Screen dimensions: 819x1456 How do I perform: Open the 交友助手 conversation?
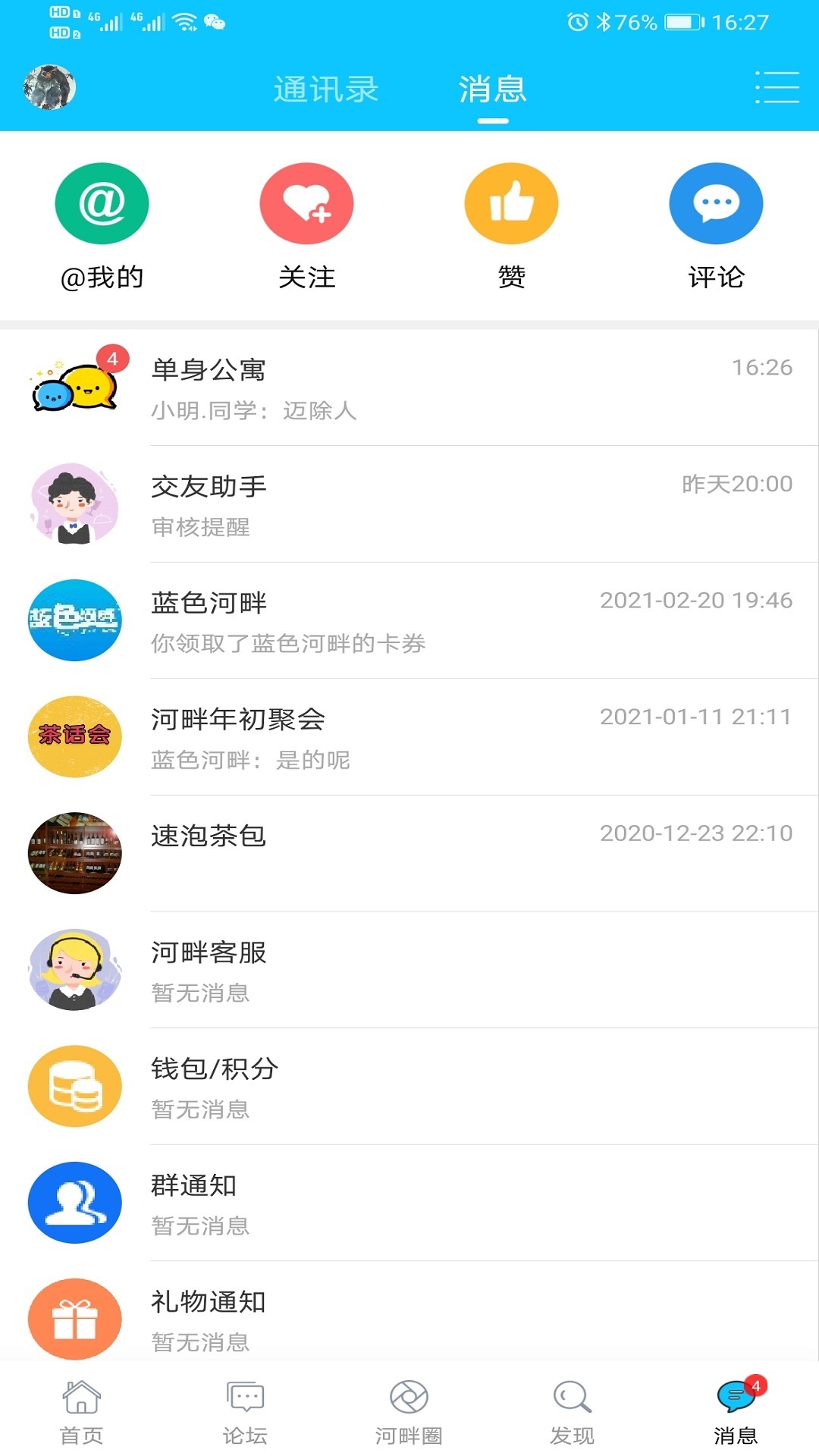(x=409, y=504)
